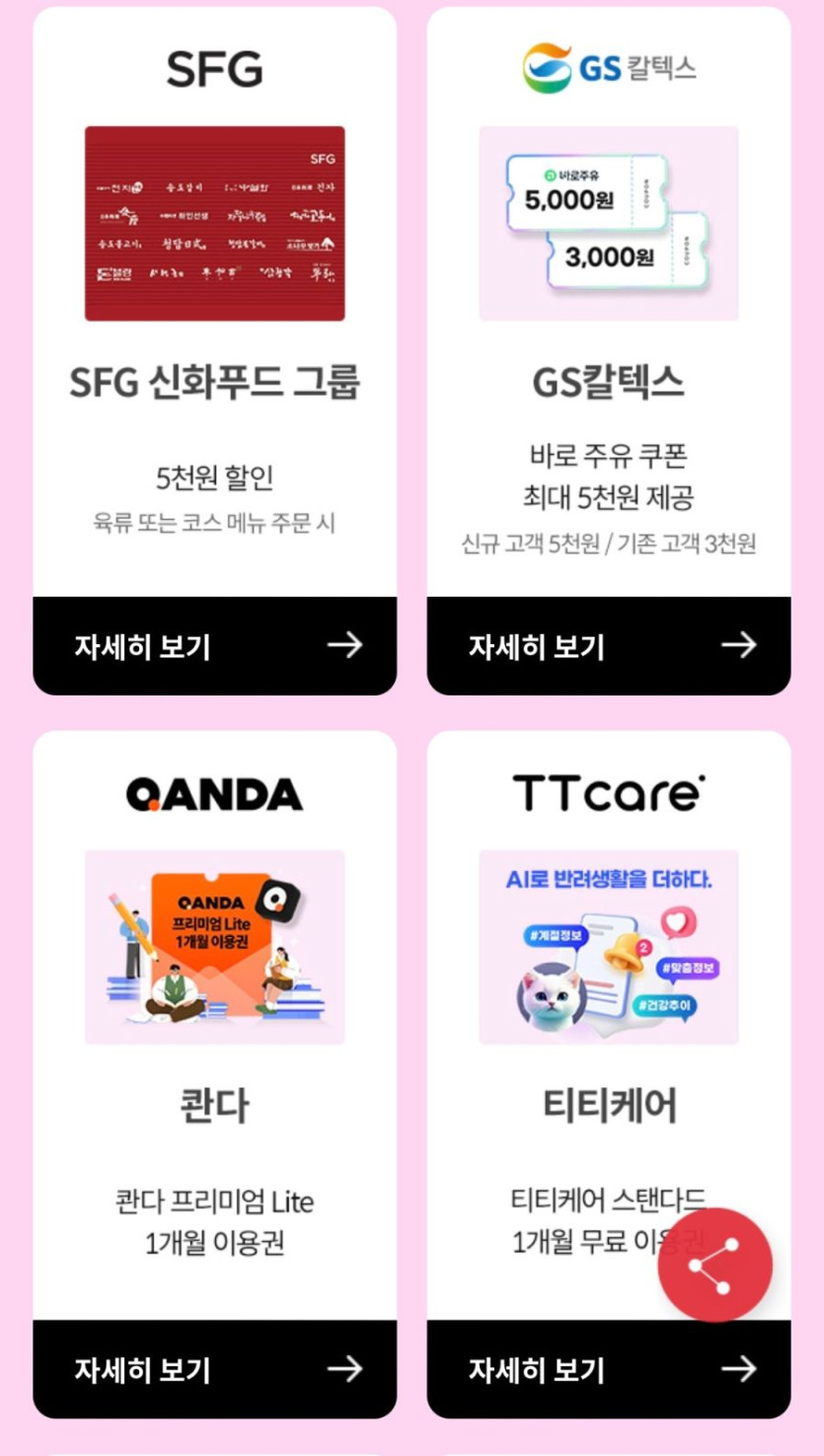Click the TTcare logo
The height and width of the screenshot is (1456, 824).
coord(608,792)
